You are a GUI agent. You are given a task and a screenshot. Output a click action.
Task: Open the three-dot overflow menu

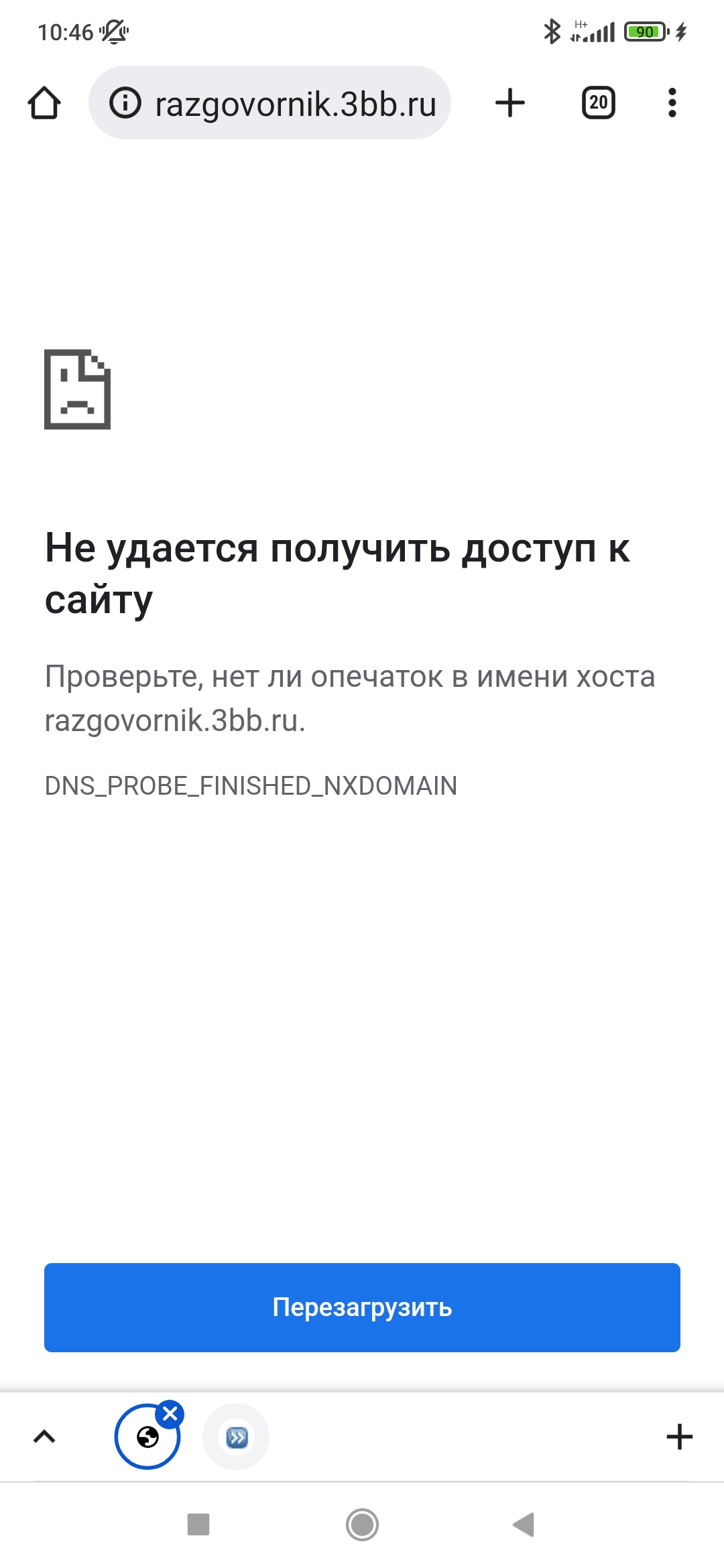point(672,103)
